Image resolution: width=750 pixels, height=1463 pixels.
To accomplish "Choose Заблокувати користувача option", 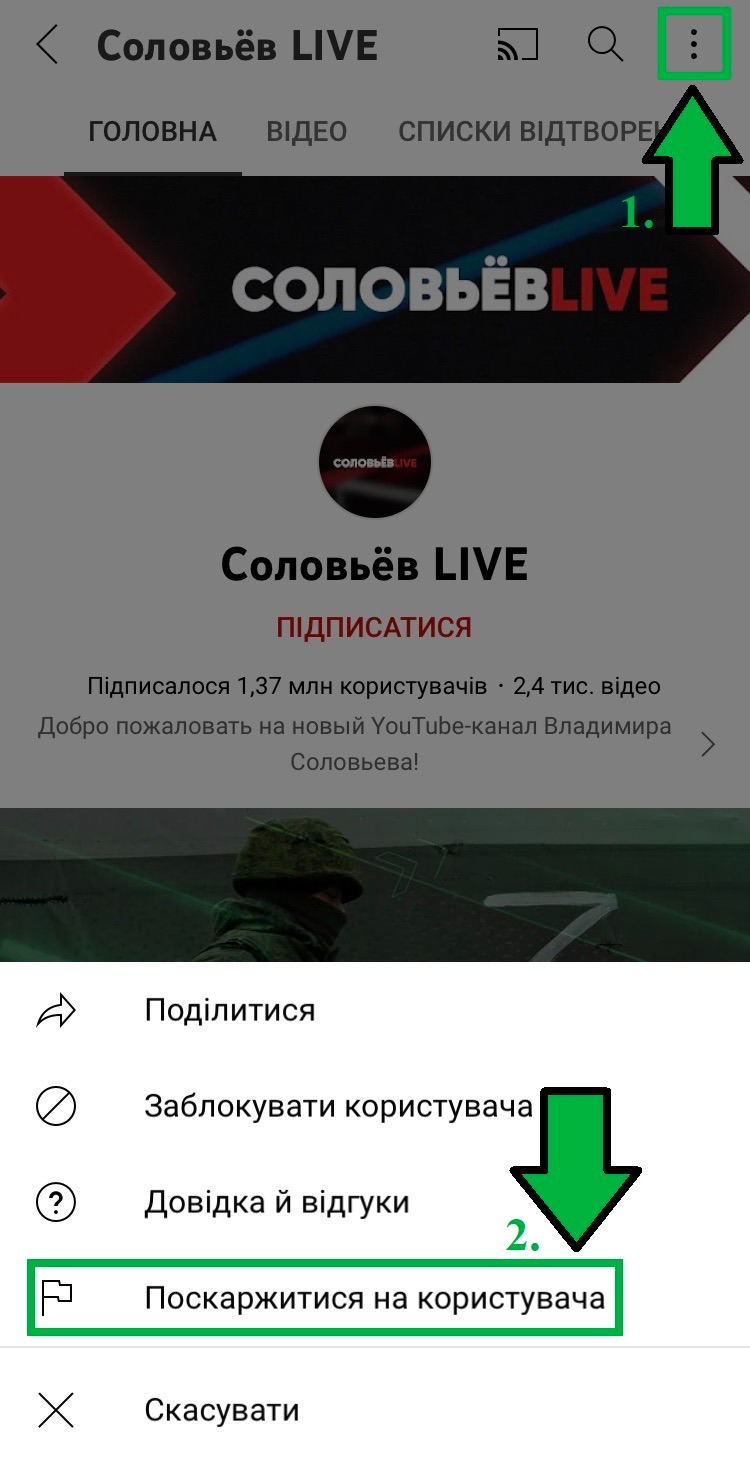I will (375, 1106).
